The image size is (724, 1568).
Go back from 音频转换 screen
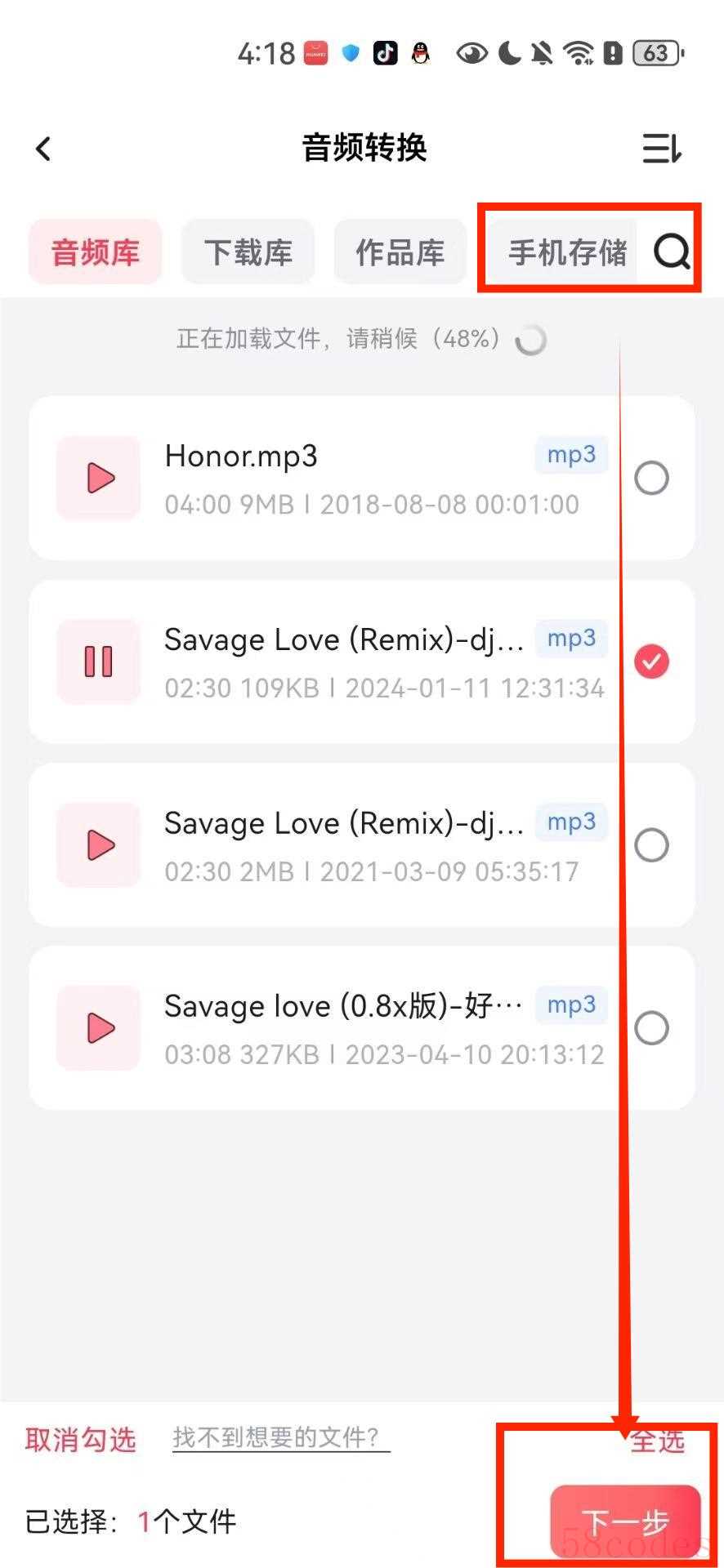[x=44, y=149]
